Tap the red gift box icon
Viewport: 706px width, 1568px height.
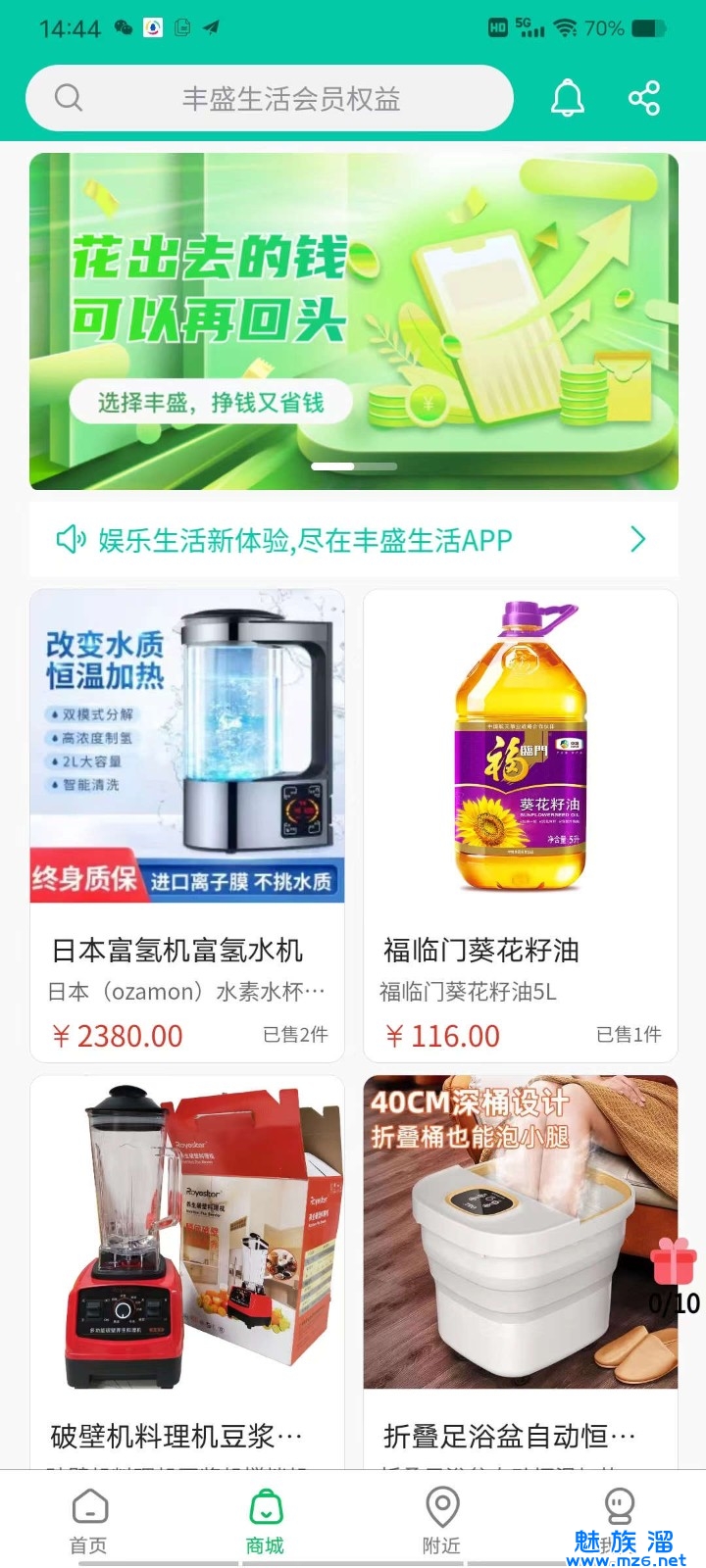(674, 1261)
